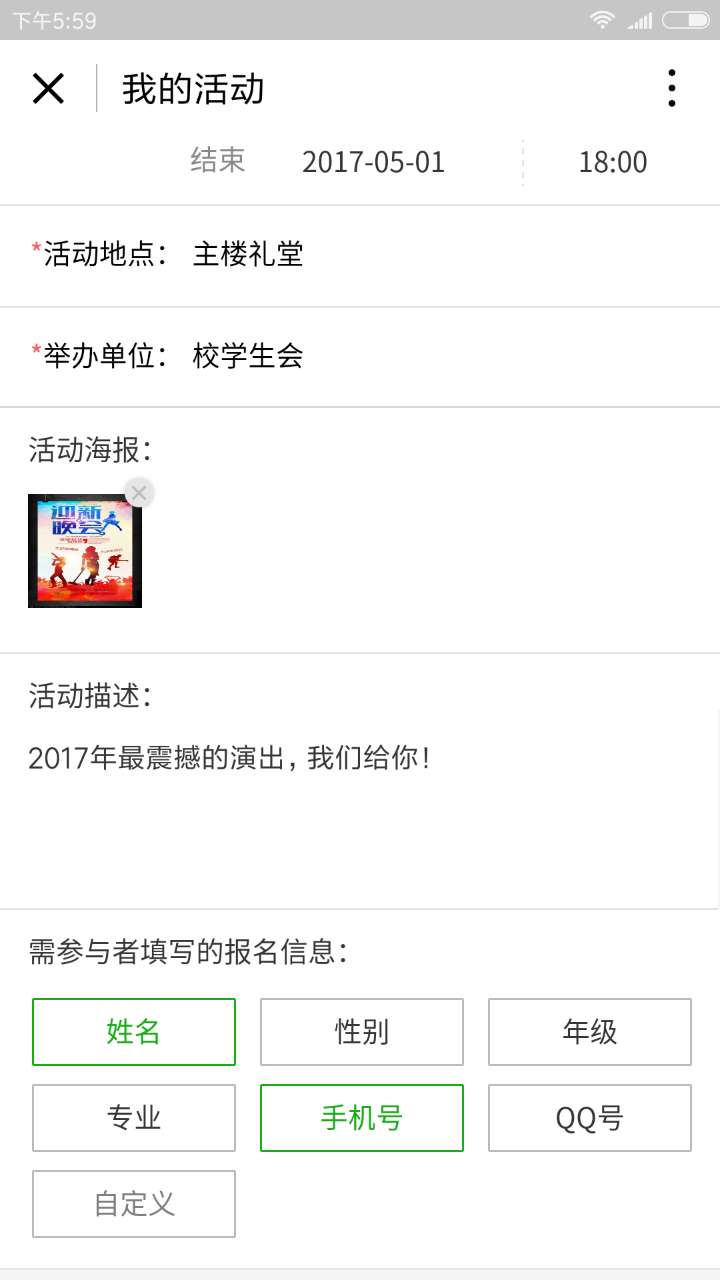The image size is (720, 1280).
Task: Select the QQ号 signup field
Action: pyautogui.click(x=590, y=1117)
